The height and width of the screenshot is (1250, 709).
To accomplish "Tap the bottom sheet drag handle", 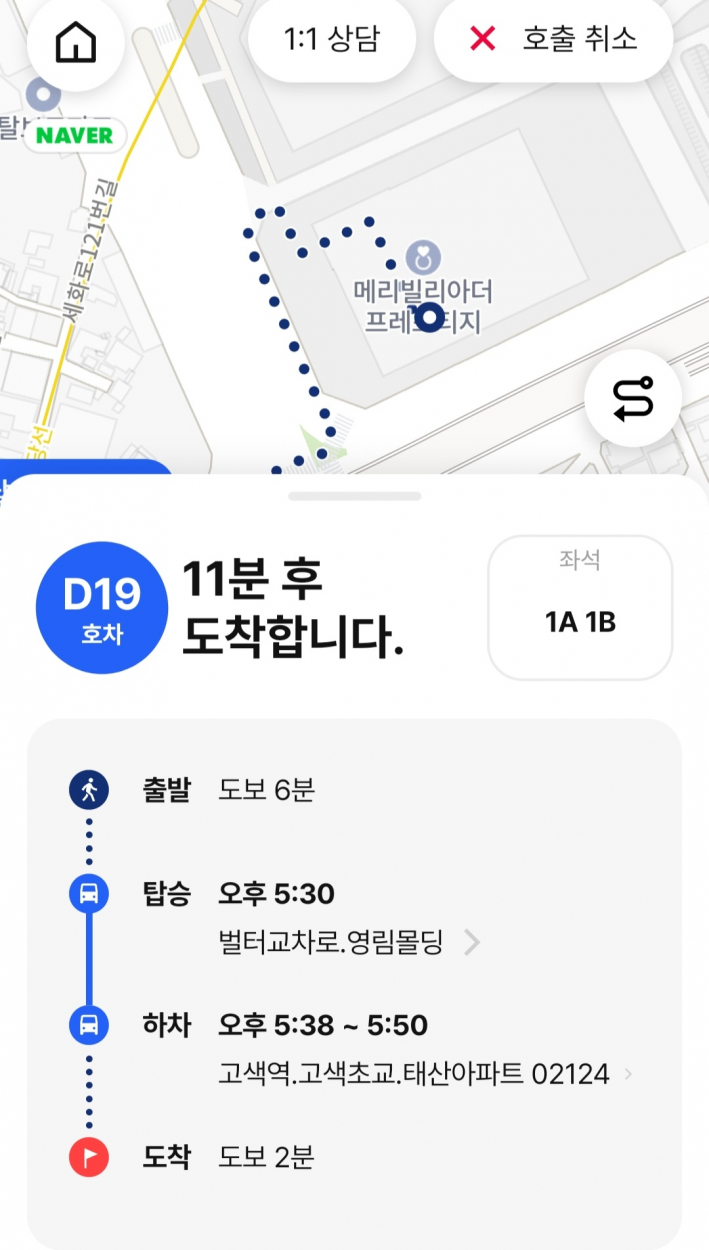I will pos(354,496).
